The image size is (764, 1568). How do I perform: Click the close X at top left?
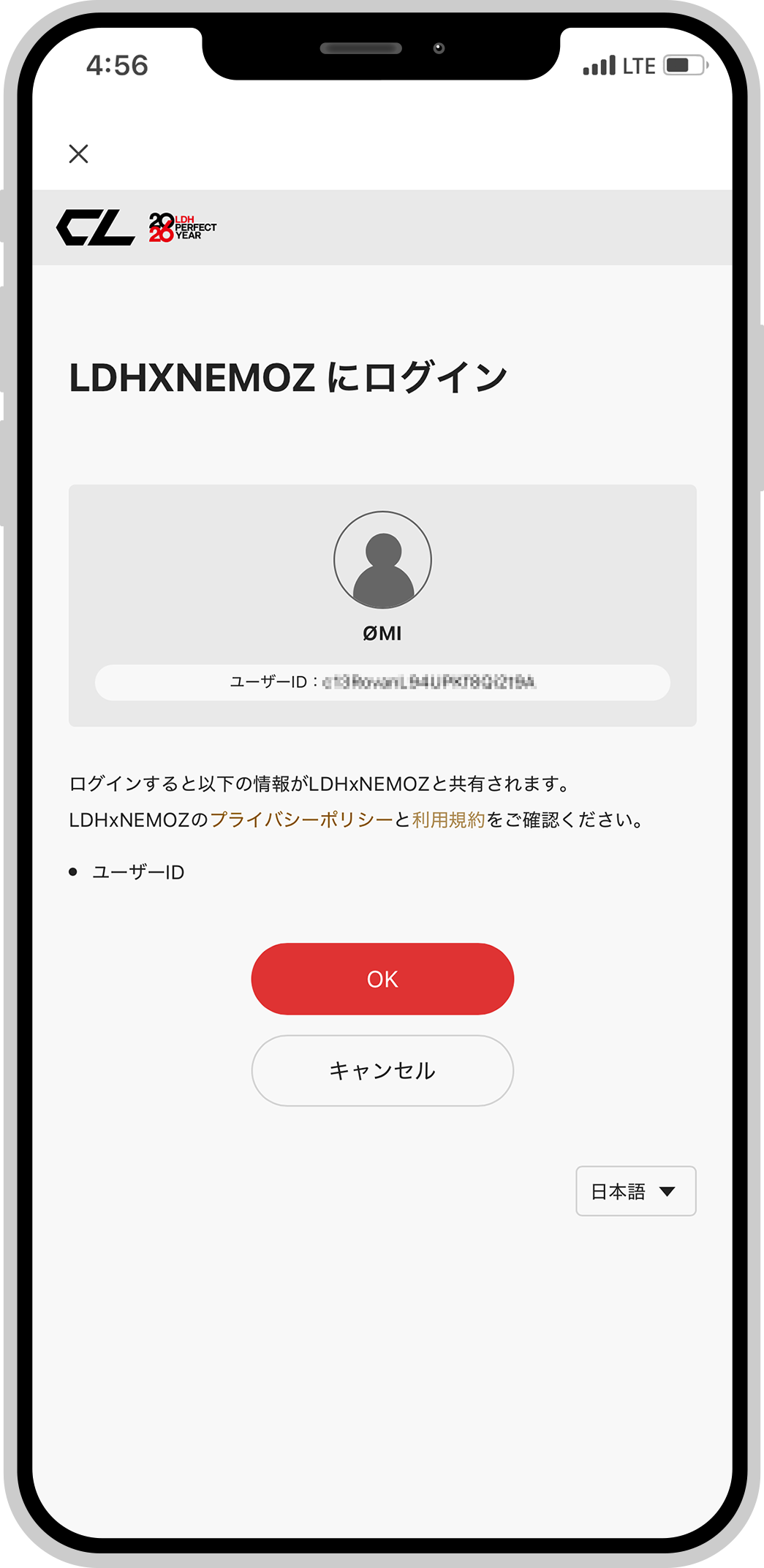[x=80, y=154]
